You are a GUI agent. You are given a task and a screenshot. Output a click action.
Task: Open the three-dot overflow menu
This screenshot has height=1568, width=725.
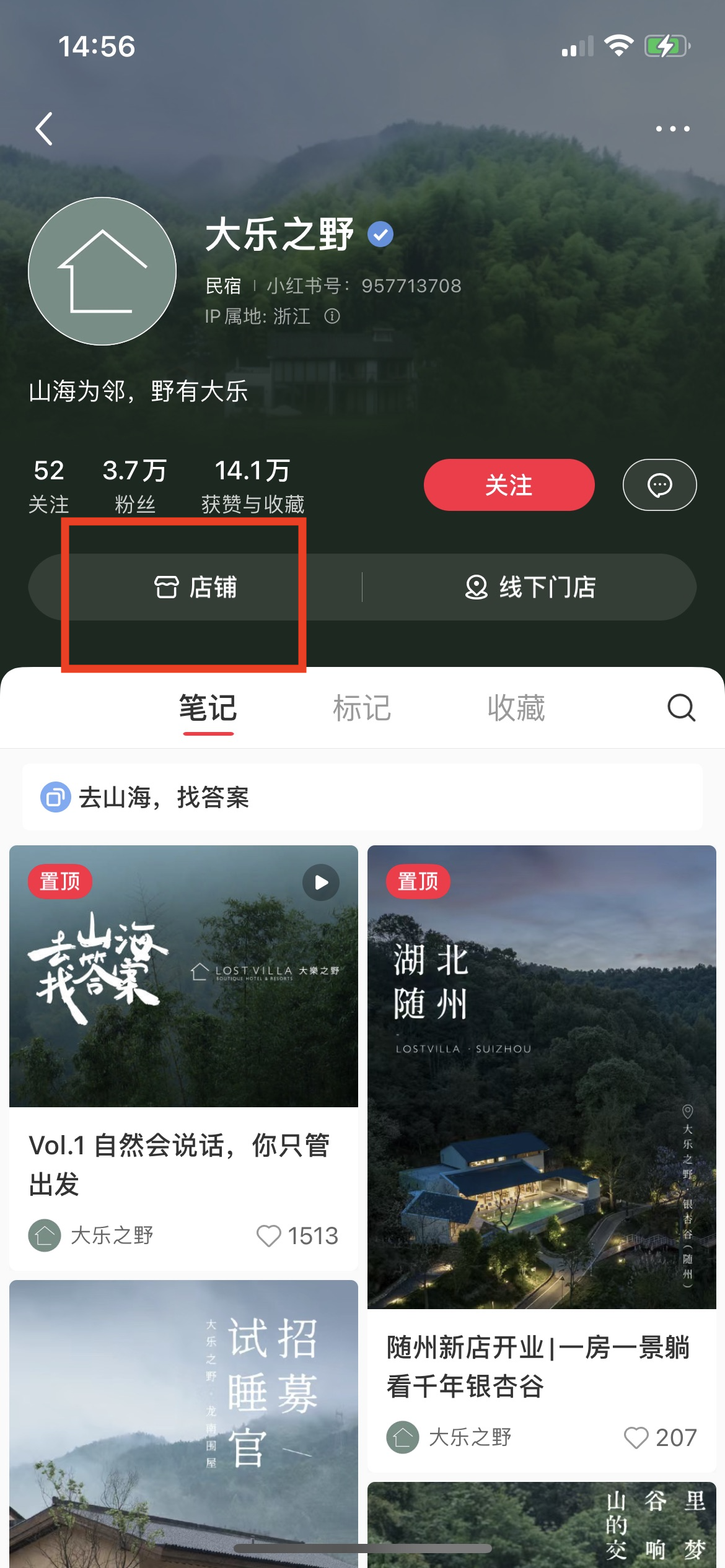[672, 129]
